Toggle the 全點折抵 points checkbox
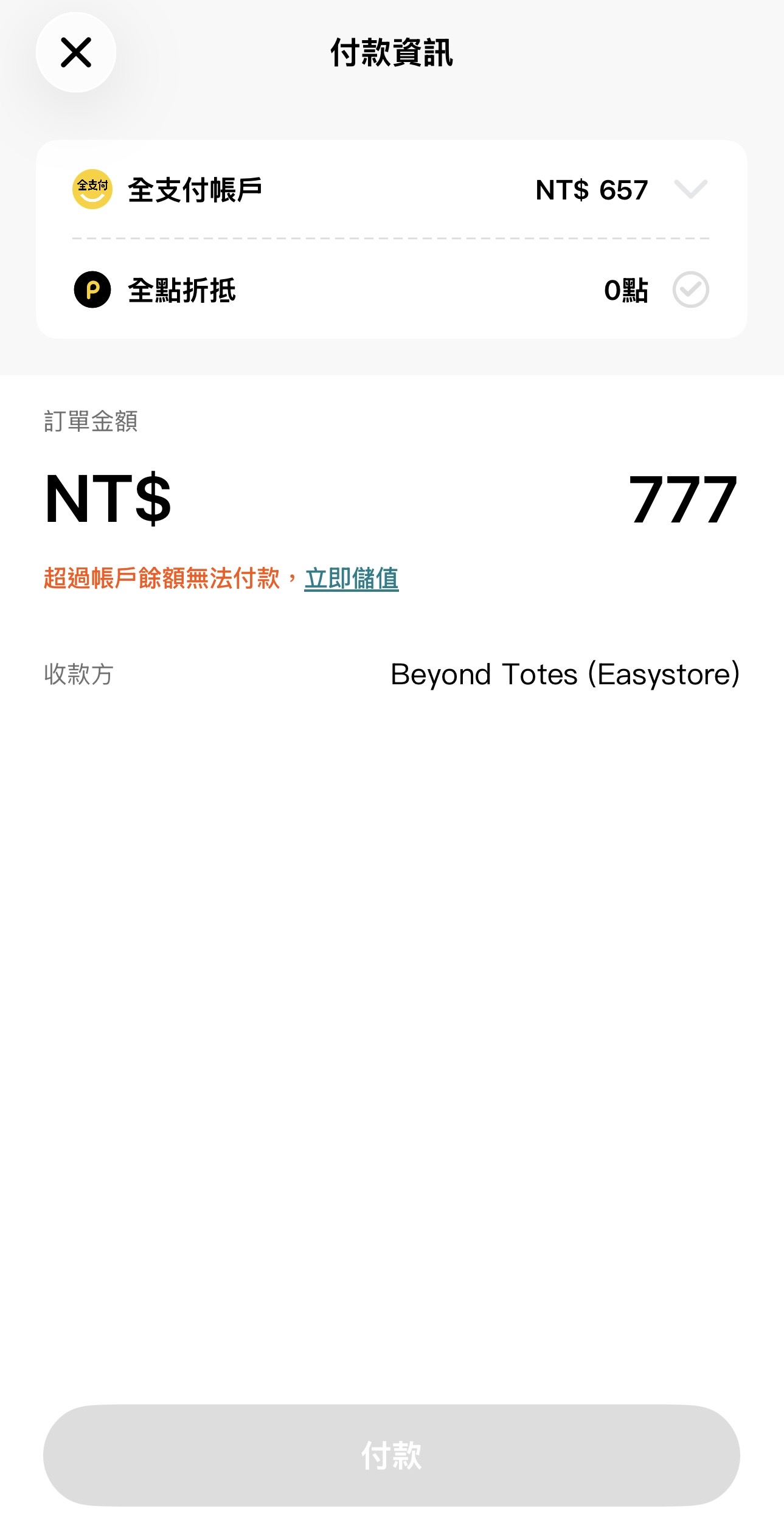 click(690, 290)
